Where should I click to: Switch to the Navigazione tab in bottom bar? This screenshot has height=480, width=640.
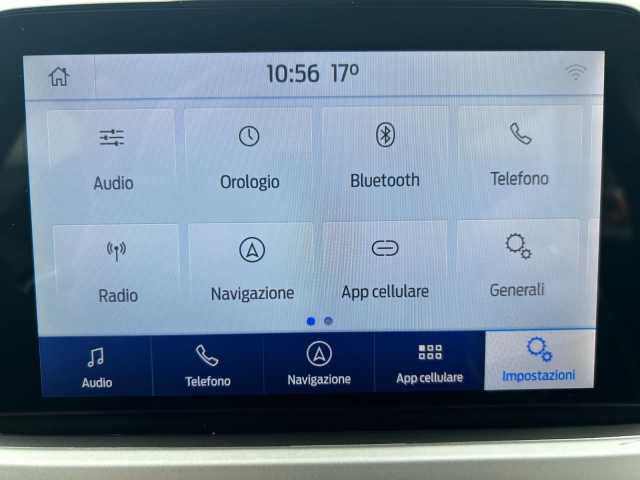(x=319, y=365)
